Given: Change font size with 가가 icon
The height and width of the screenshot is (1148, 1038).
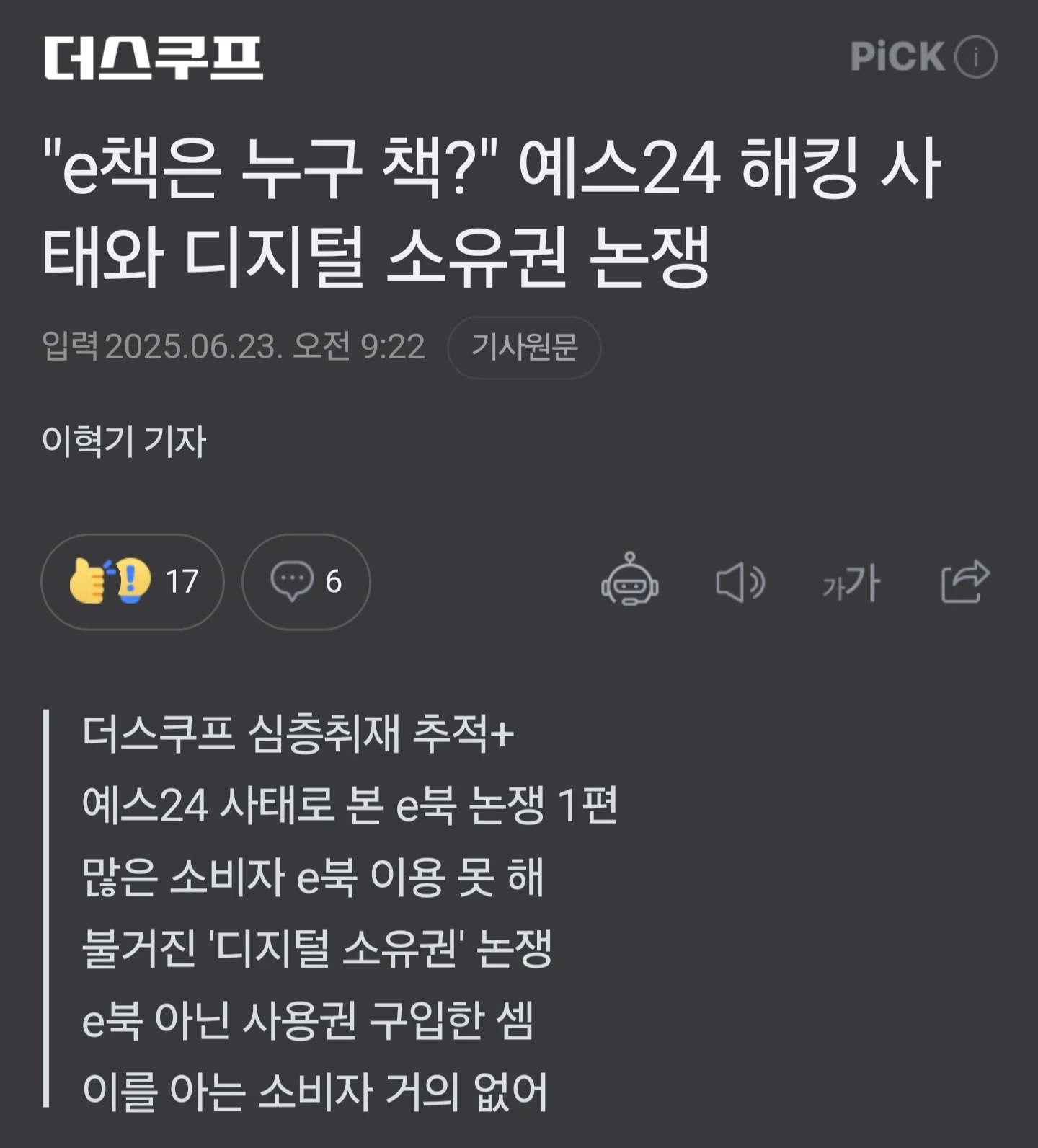Looking at the screenshot, I should pos(851,583).
